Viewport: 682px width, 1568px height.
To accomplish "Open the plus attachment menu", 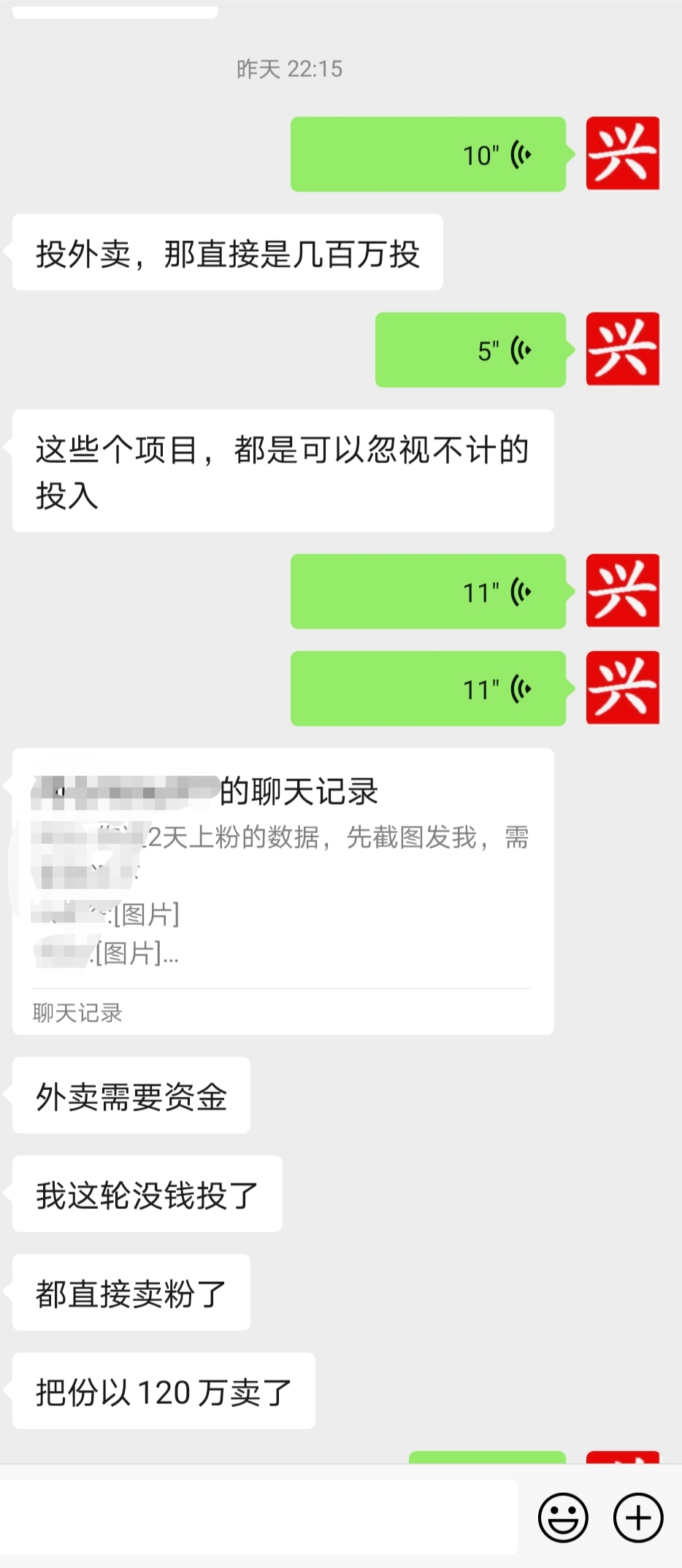I will (638, 1518).
